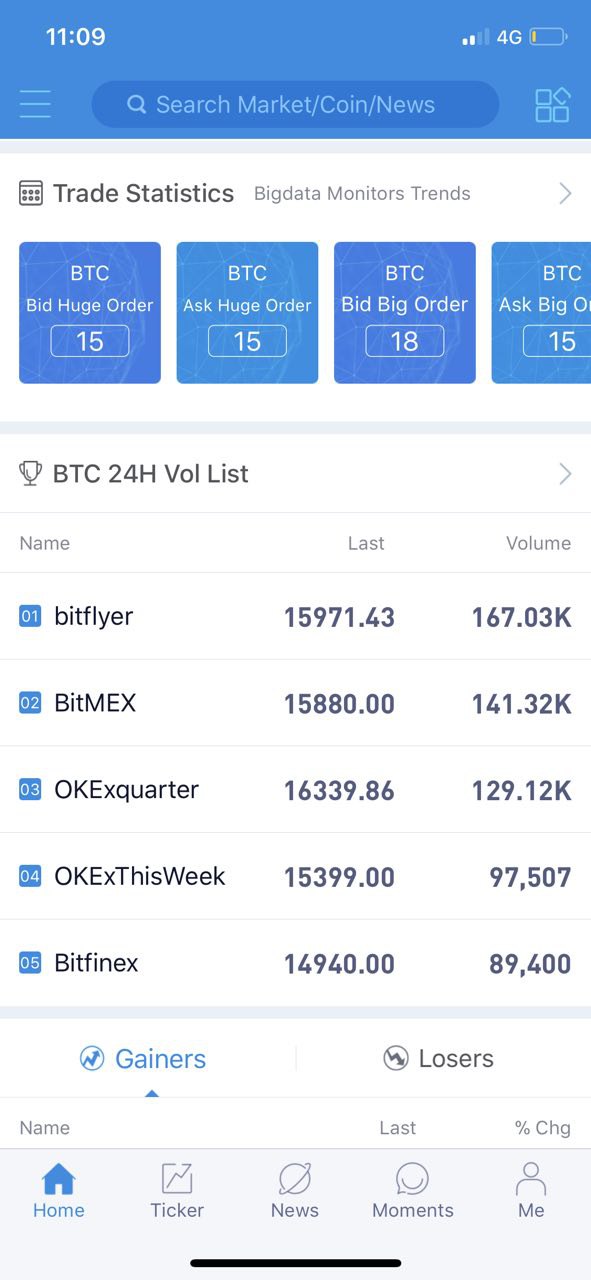Open the grid layout icon at top right
This screenshot has width=591, height=1280.
pyautogui.click(x=552, y=104)
